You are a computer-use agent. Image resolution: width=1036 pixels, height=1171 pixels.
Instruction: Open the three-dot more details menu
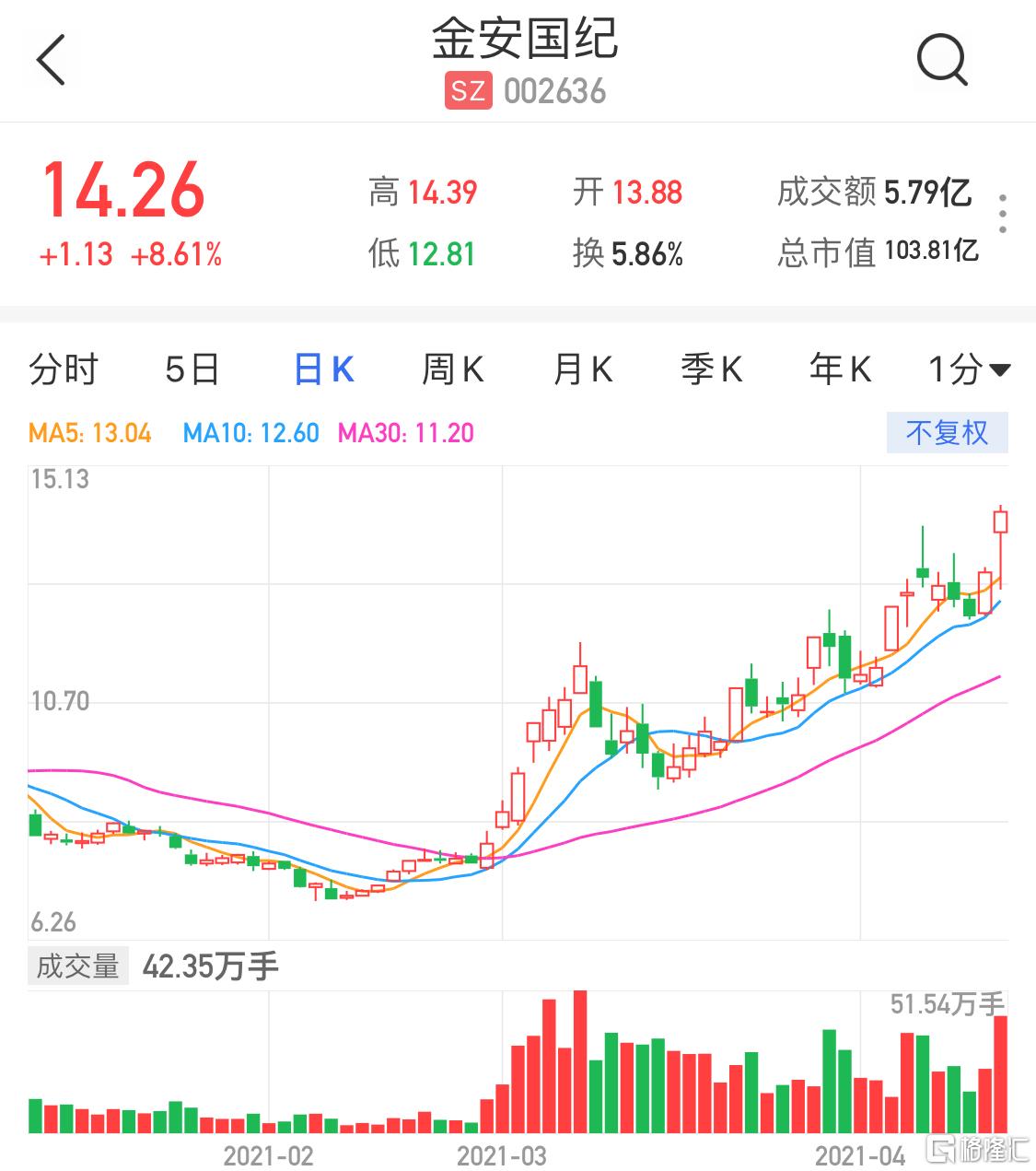[x=1003, y=214]
